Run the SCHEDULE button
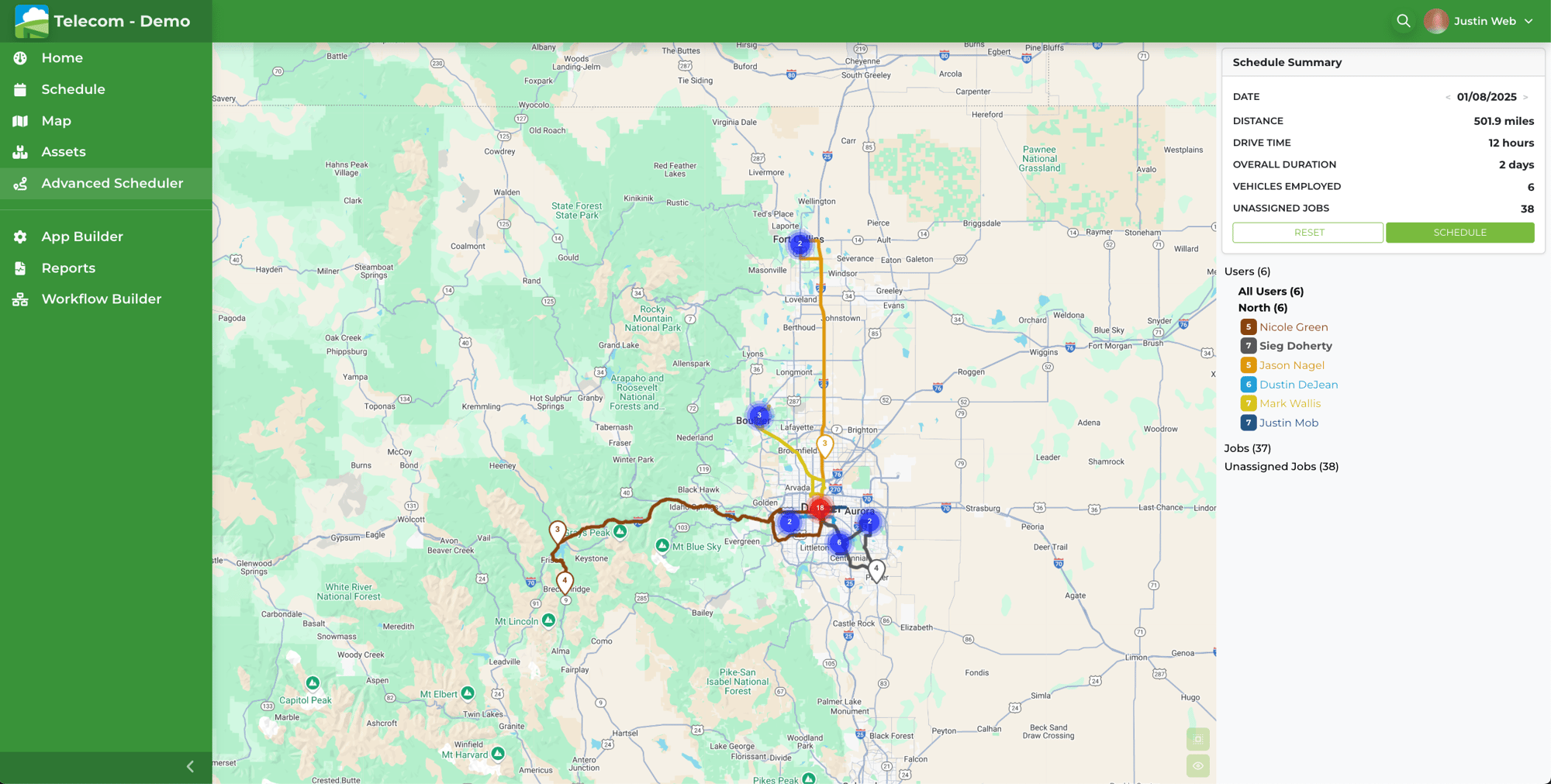 (1459, 233)
